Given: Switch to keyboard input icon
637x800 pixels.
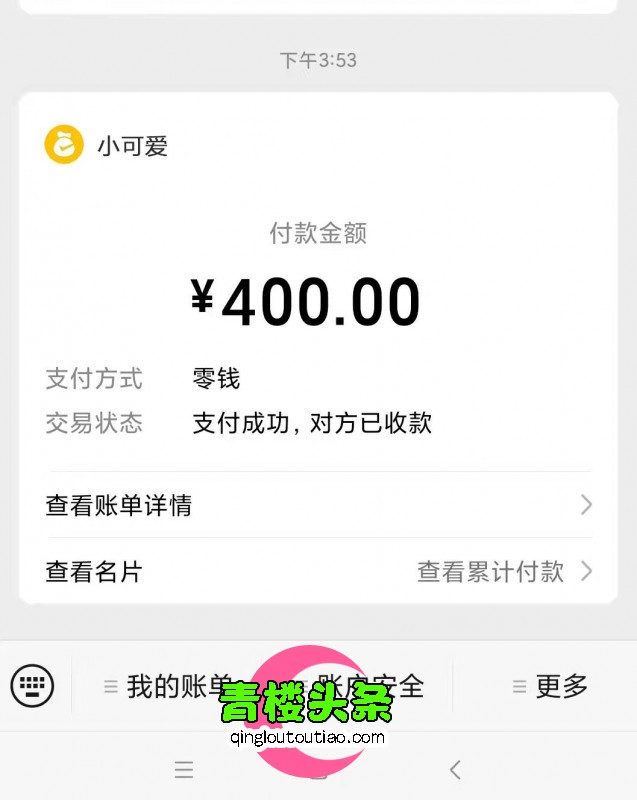Looking at the screenshot, I should pyautogui.click(x=32, y=686).
